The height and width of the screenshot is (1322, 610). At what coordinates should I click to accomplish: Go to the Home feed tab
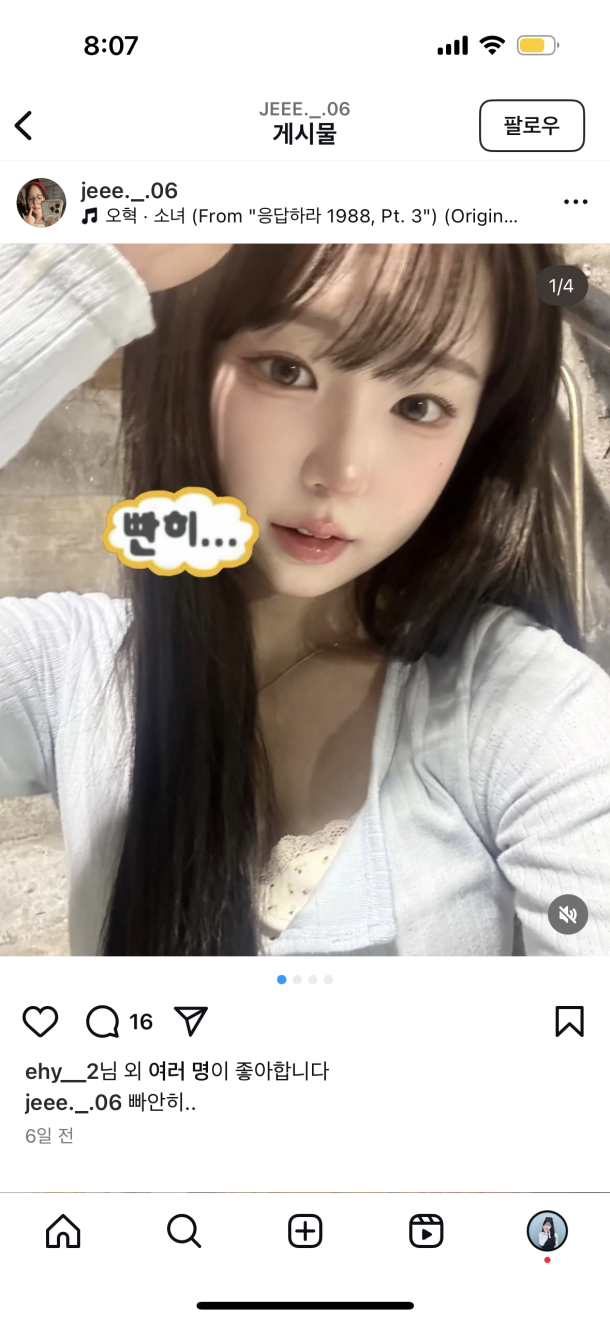[63, 1231]
